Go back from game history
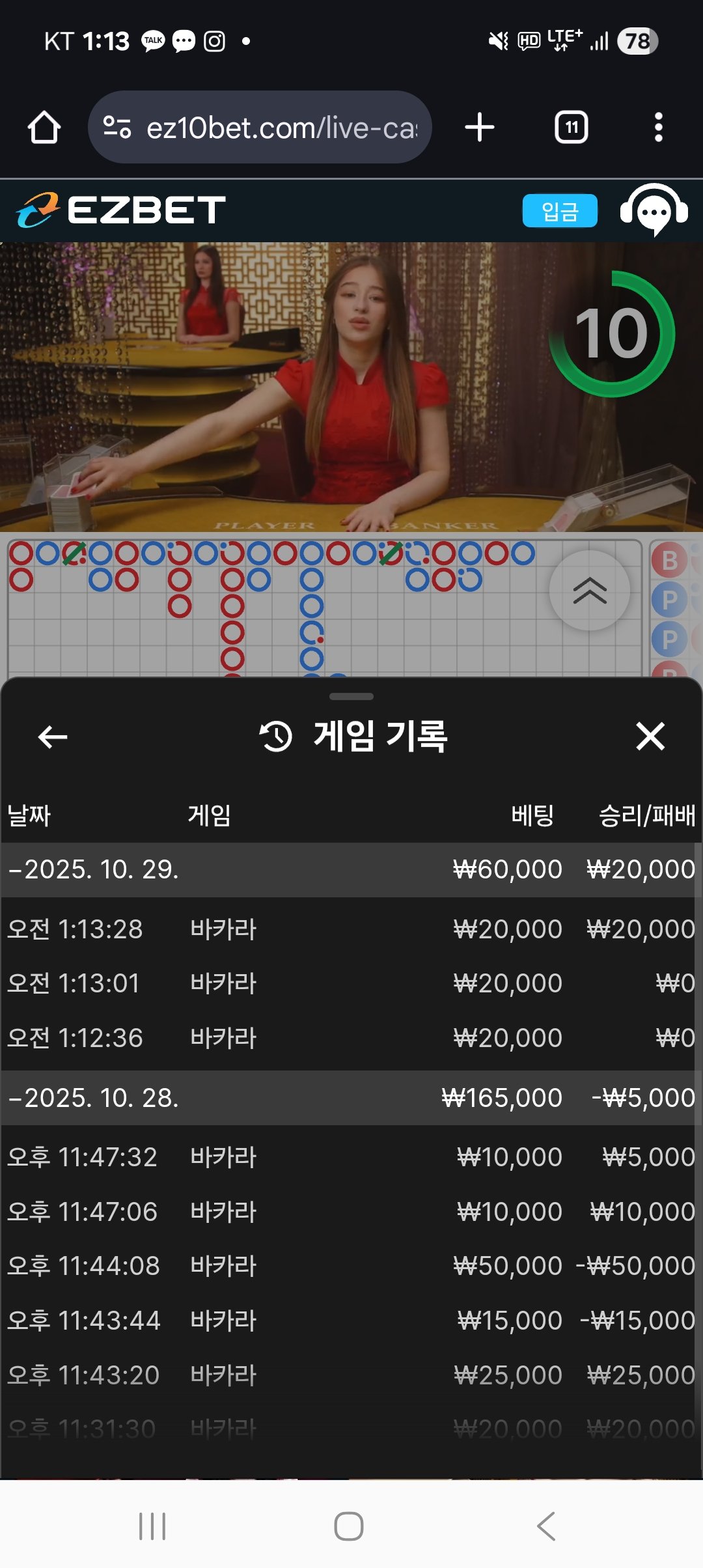The height and width of the screenshot is (1568, 703). (x=53, y=736)
